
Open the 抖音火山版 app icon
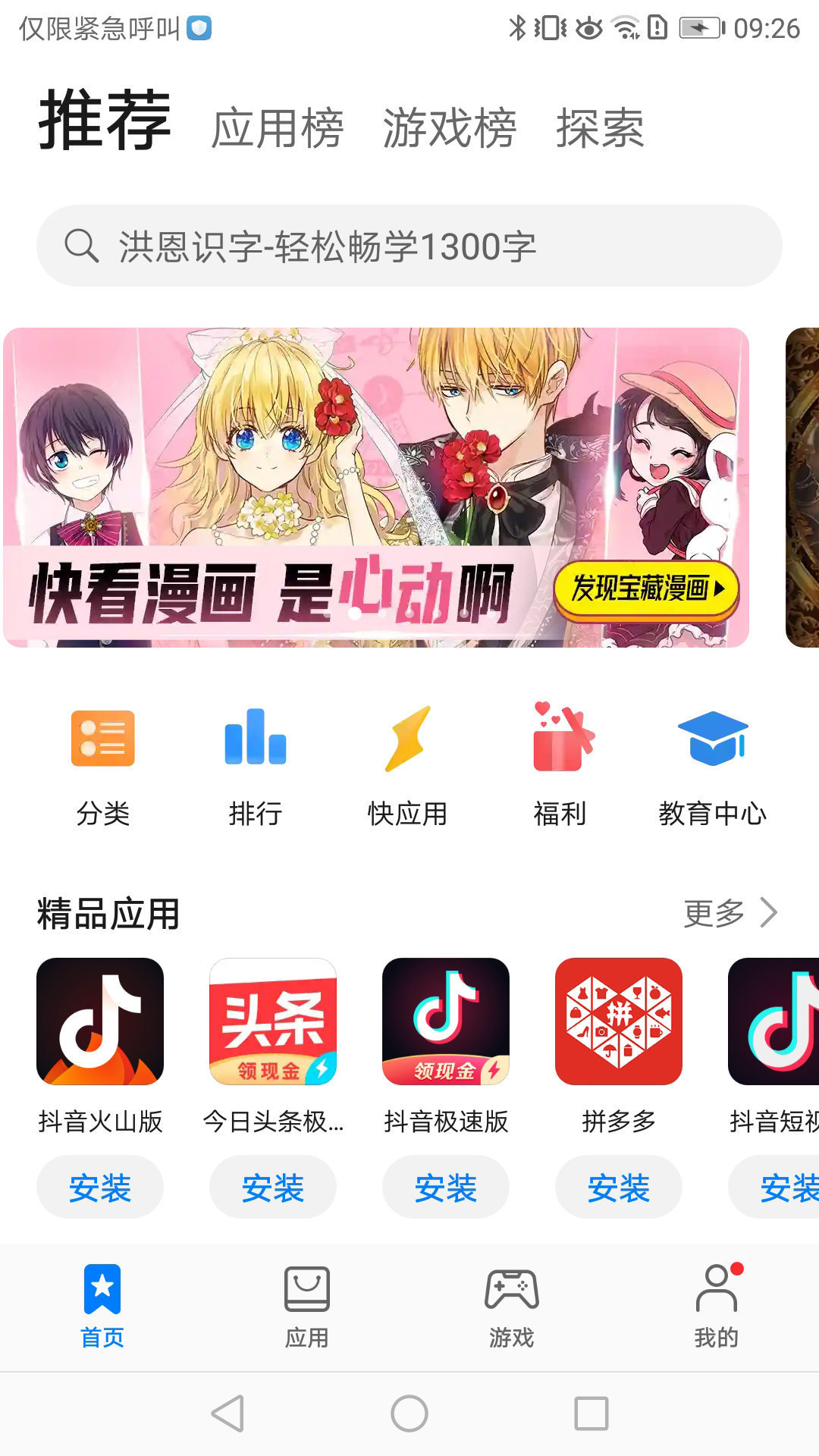(100, 1021)
